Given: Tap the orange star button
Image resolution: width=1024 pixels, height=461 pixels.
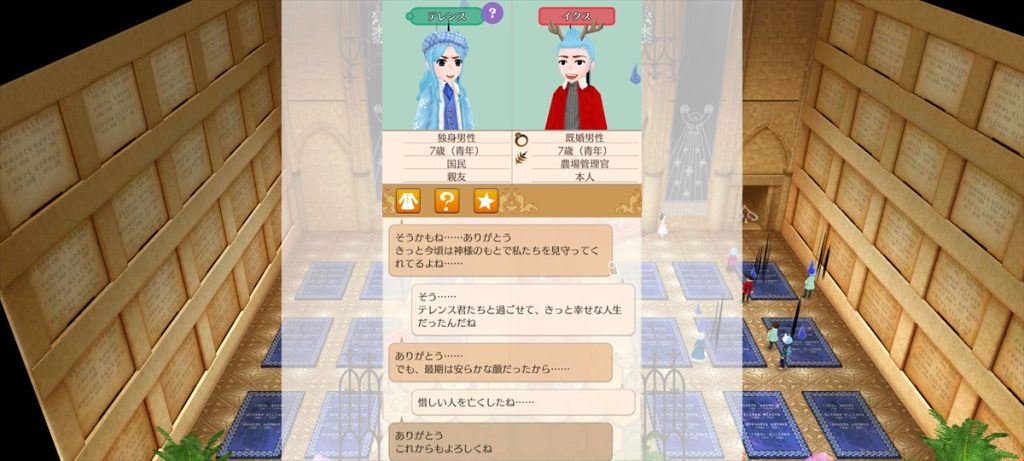Looking at the screenshot, I should (x=486, y=200).
